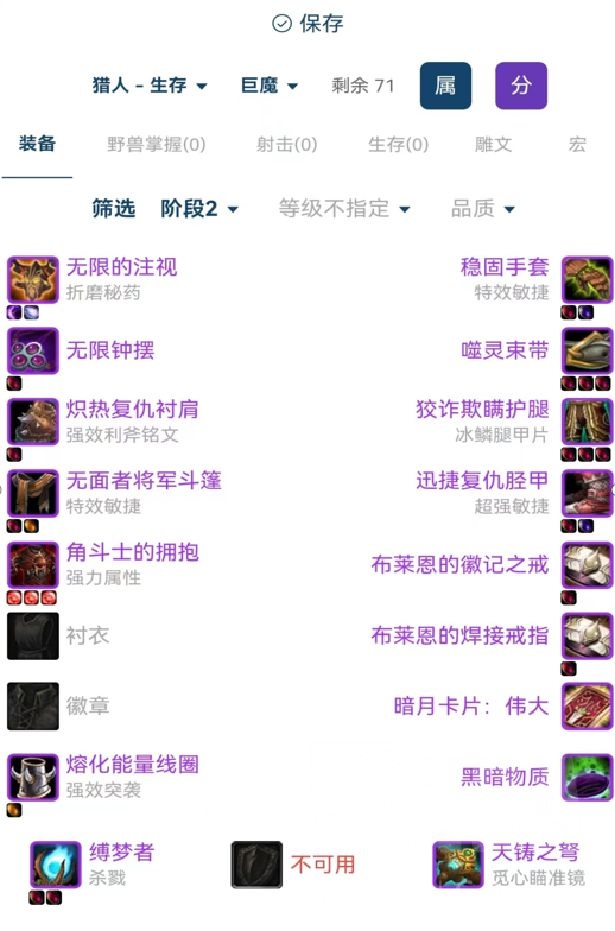Select the 稳固手套 gloves item

[x=505, y=267]
